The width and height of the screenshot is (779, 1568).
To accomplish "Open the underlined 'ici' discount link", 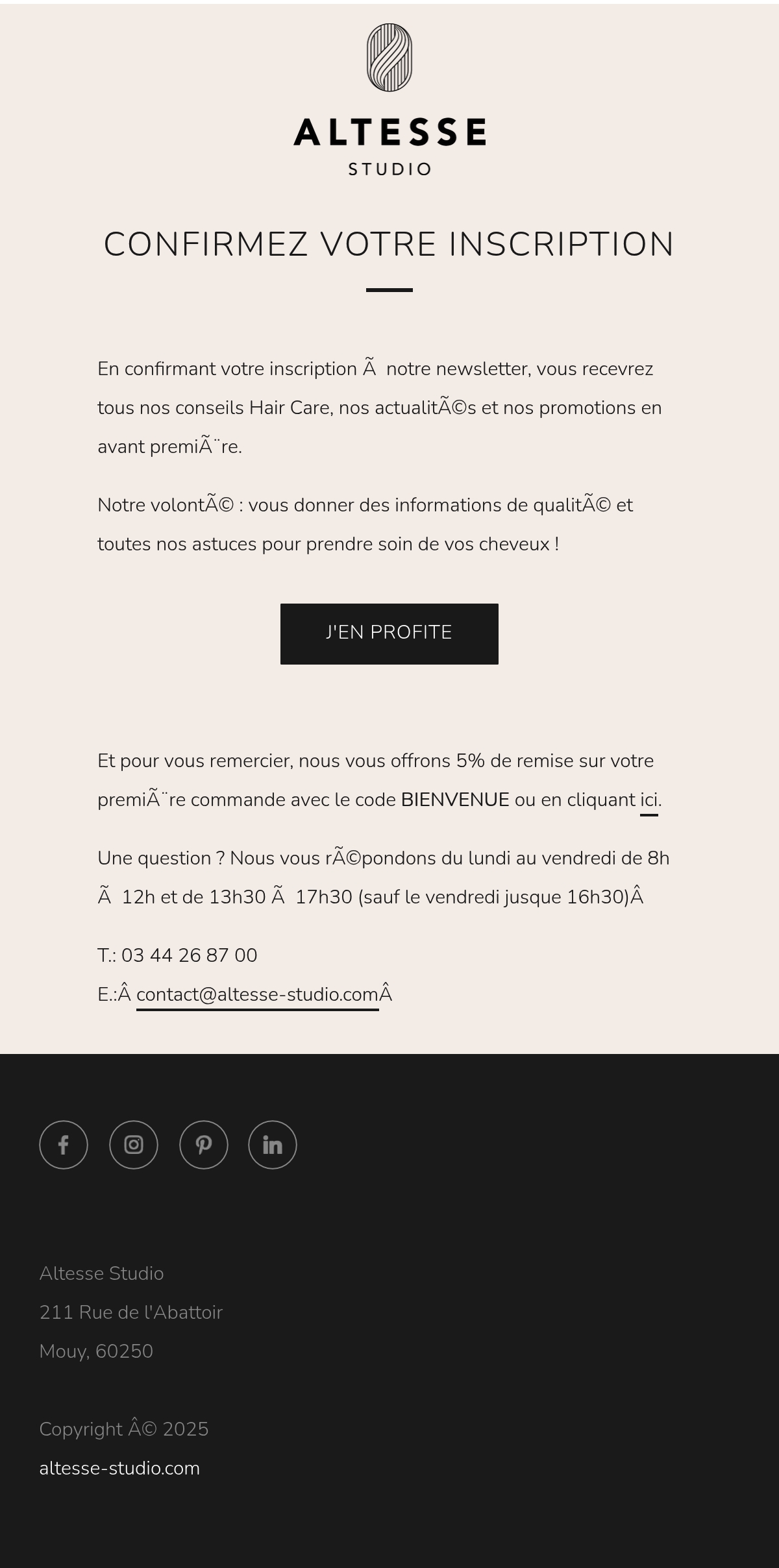I will pos(649,800).
